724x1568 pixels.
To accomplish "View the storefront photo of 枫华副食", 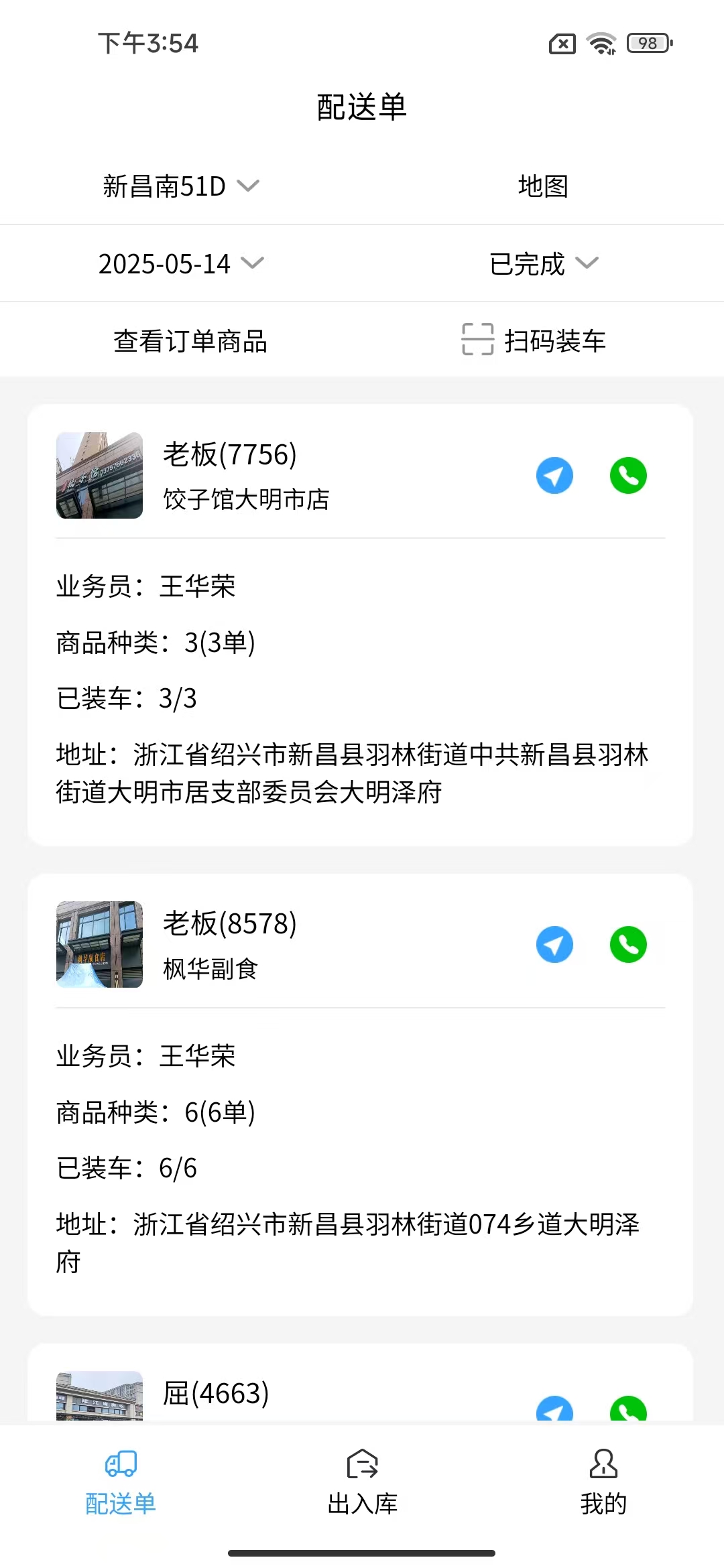I will (99, 945).
